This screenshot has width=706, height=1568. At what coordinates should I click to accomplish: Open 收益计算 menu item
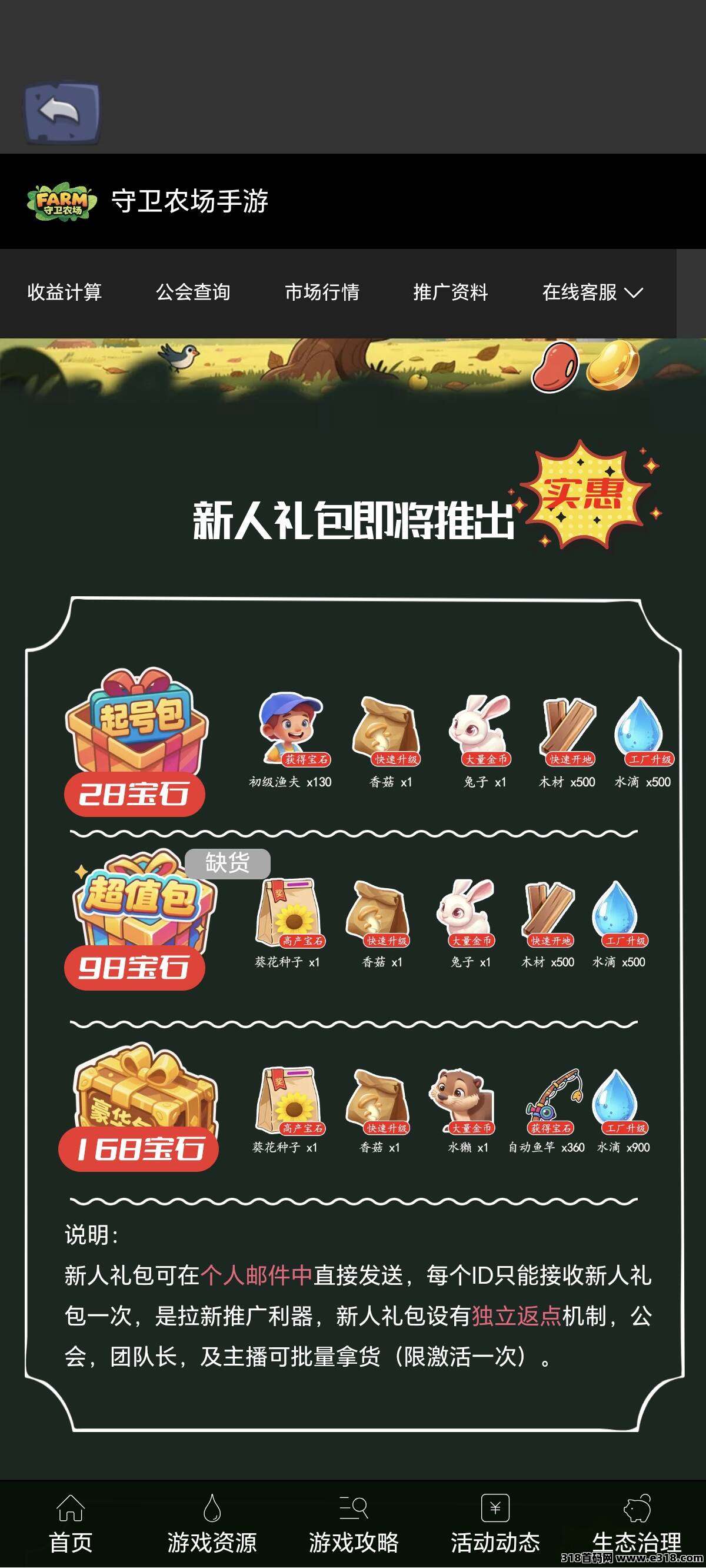click(65, 292)
